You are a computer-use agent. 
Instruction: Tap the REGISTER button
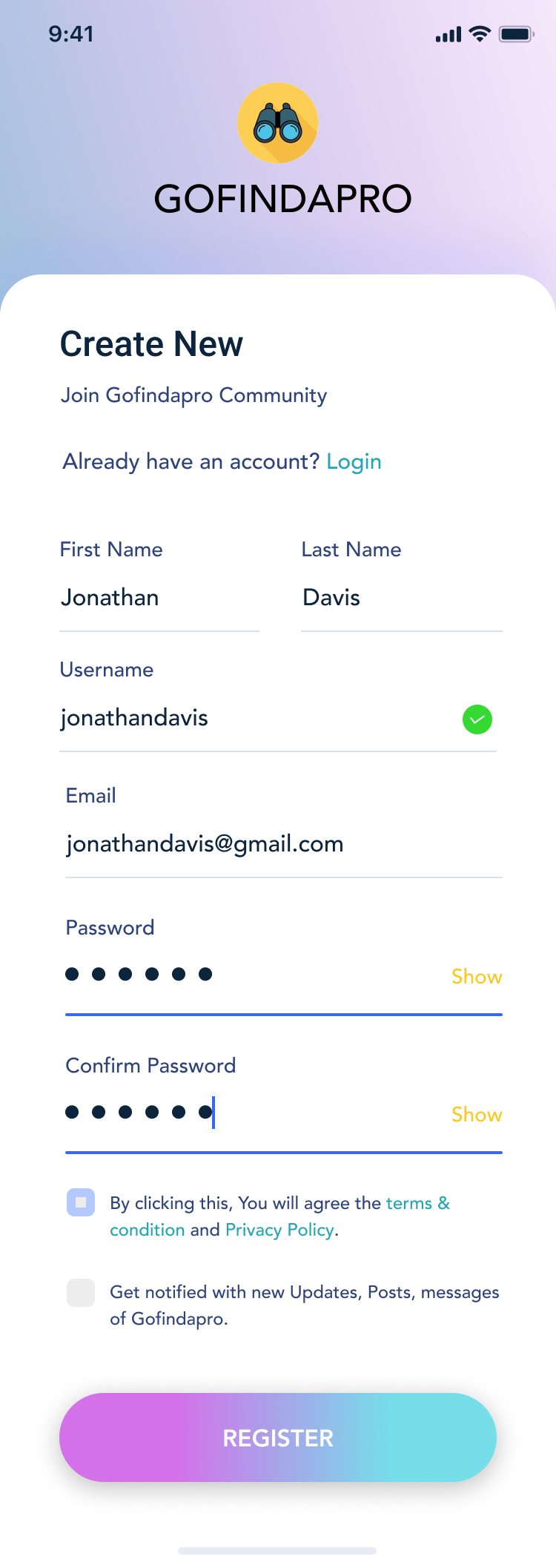point(278,1437)
